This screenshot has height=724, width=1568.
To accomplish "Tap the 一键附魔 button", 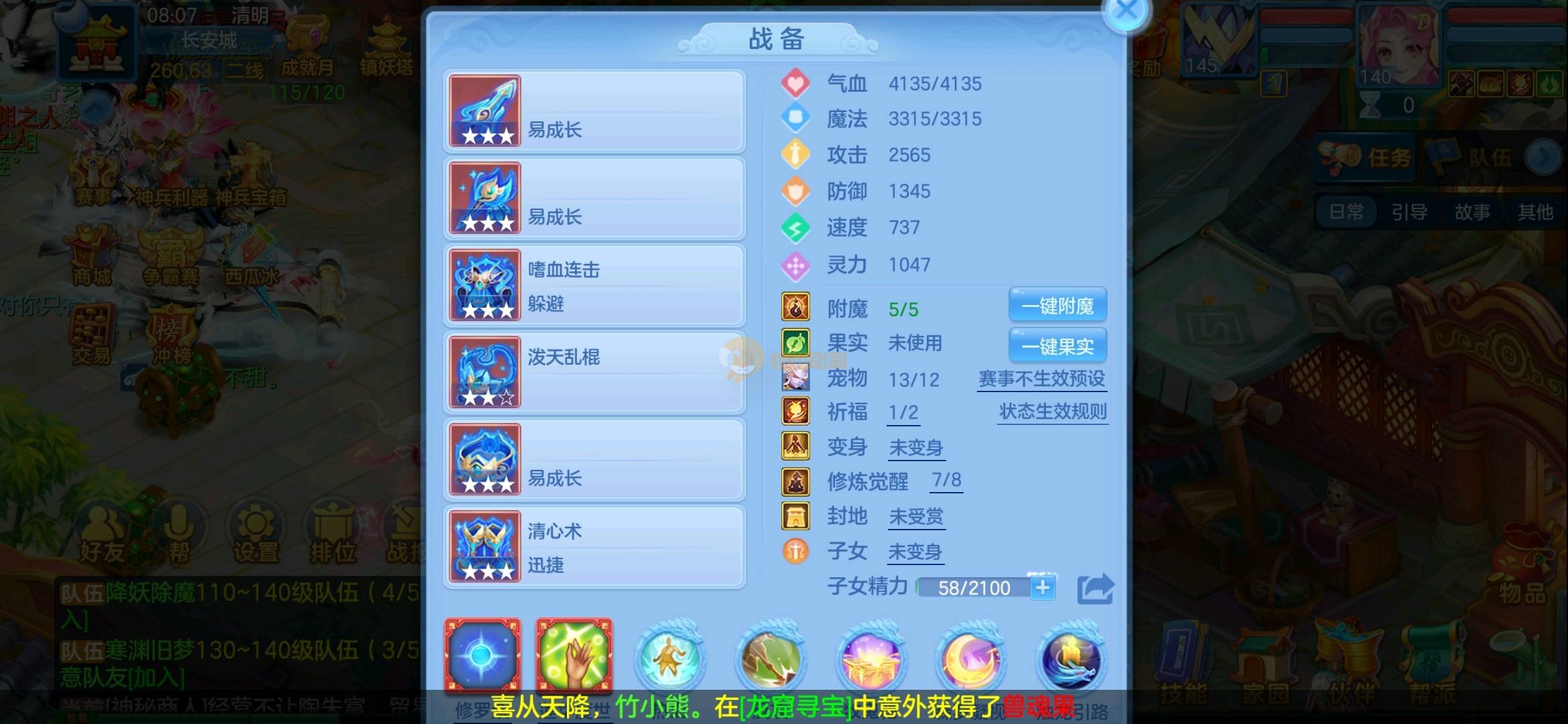I will point(1057,306).
